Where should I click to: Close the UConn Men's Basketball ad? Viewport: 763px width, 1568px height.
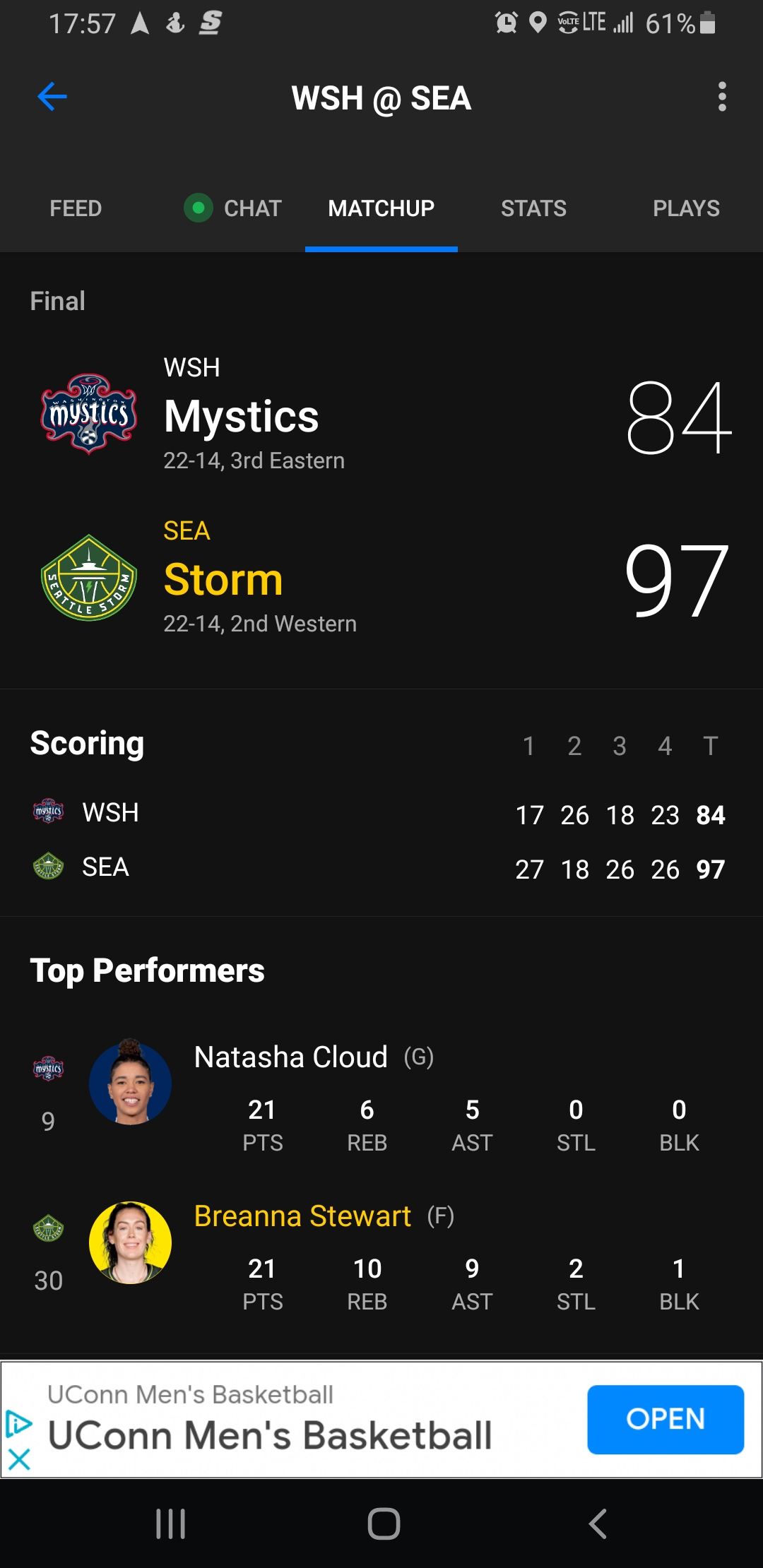coord(19,1459)
